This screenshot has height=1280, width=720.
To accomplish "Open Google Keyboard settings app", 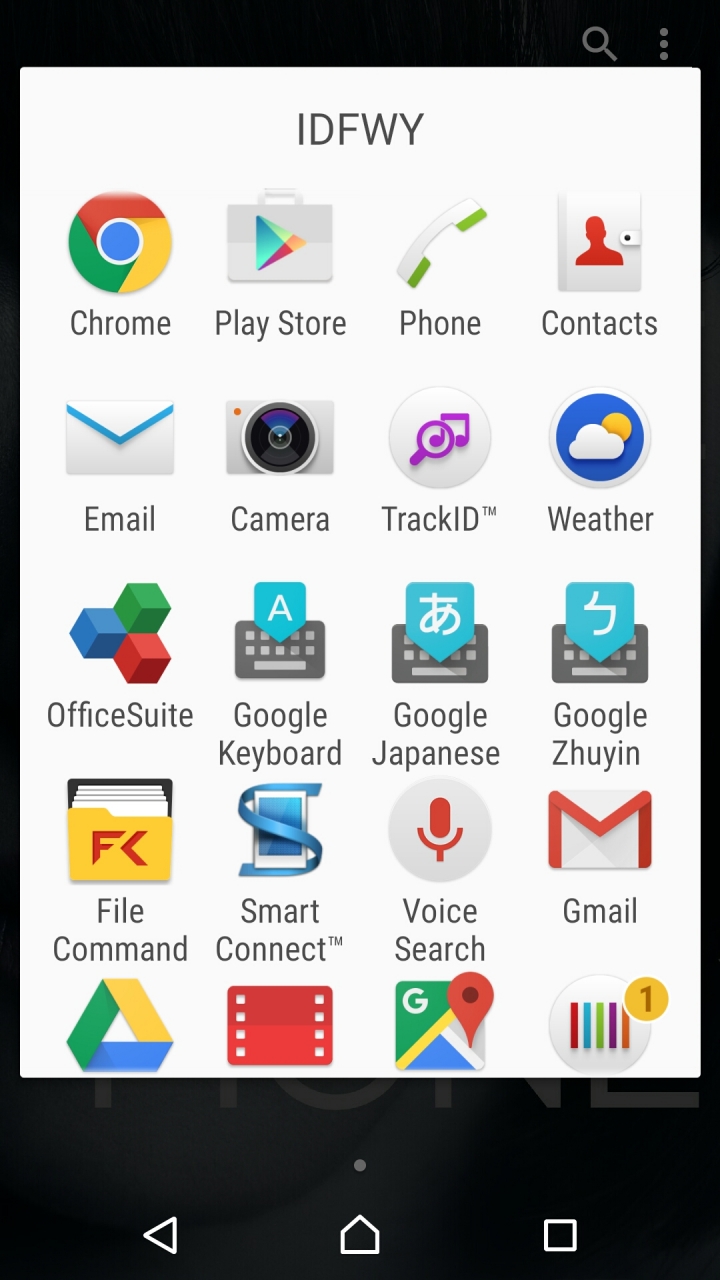I will pyautogui.click(x=280, y=635).
